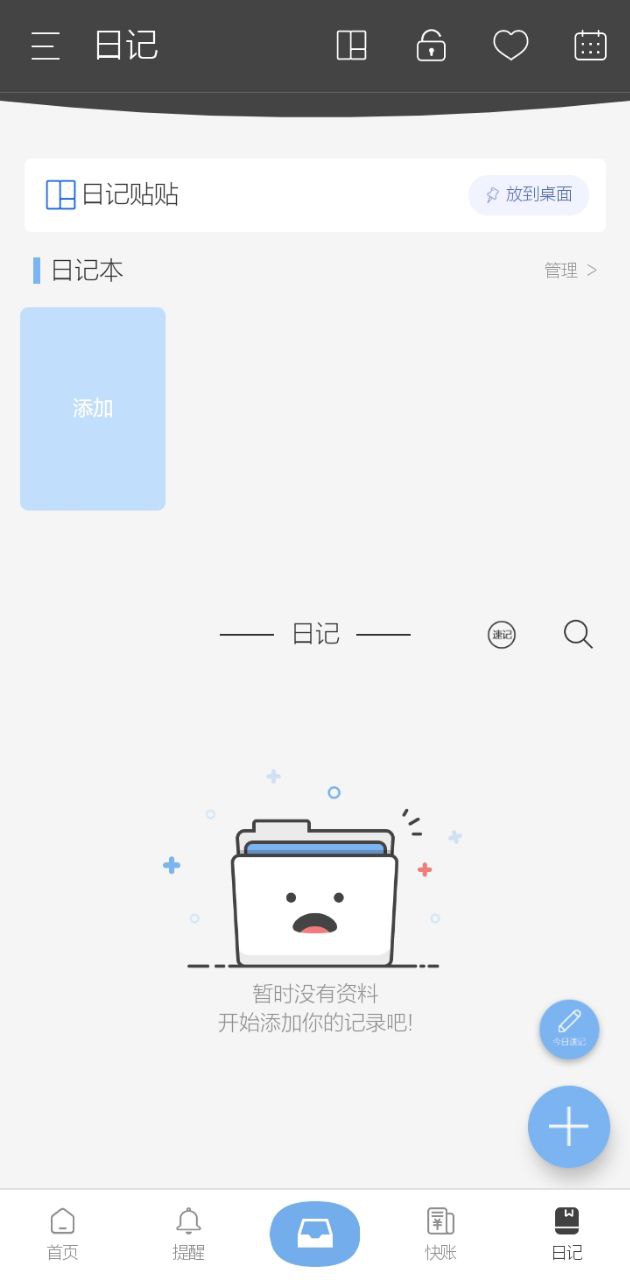Open the center inbox tab

click(315, 1234)
